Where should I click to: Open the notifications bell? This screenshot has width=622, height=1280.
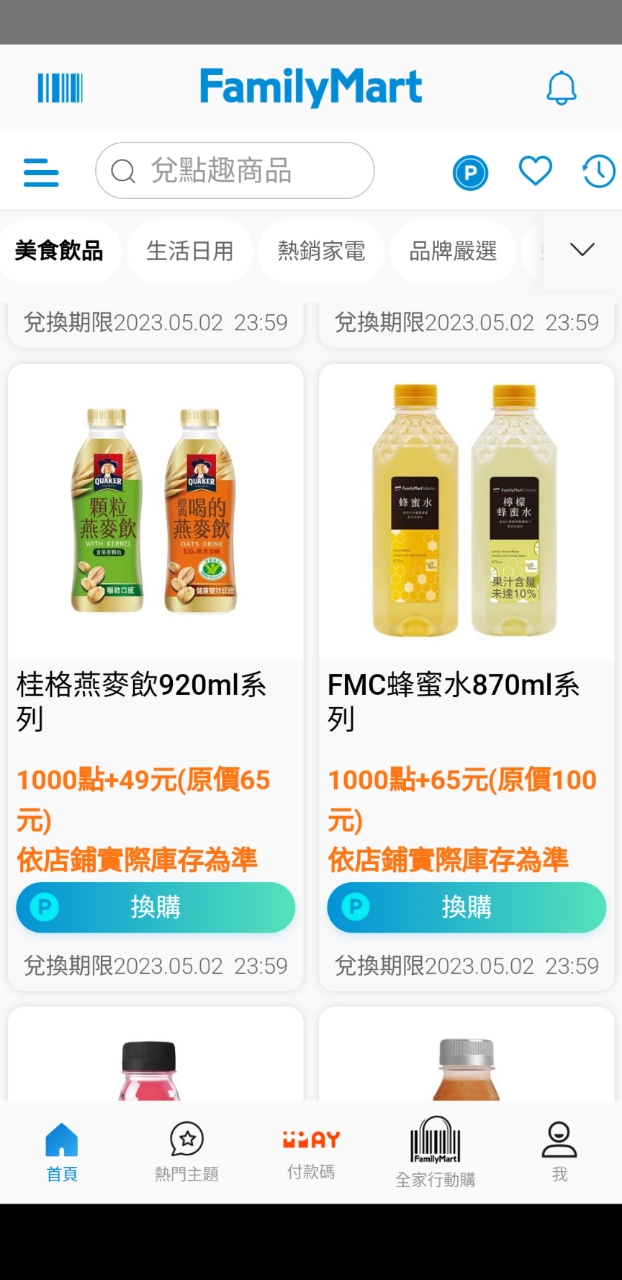click(x=561, y=88)
